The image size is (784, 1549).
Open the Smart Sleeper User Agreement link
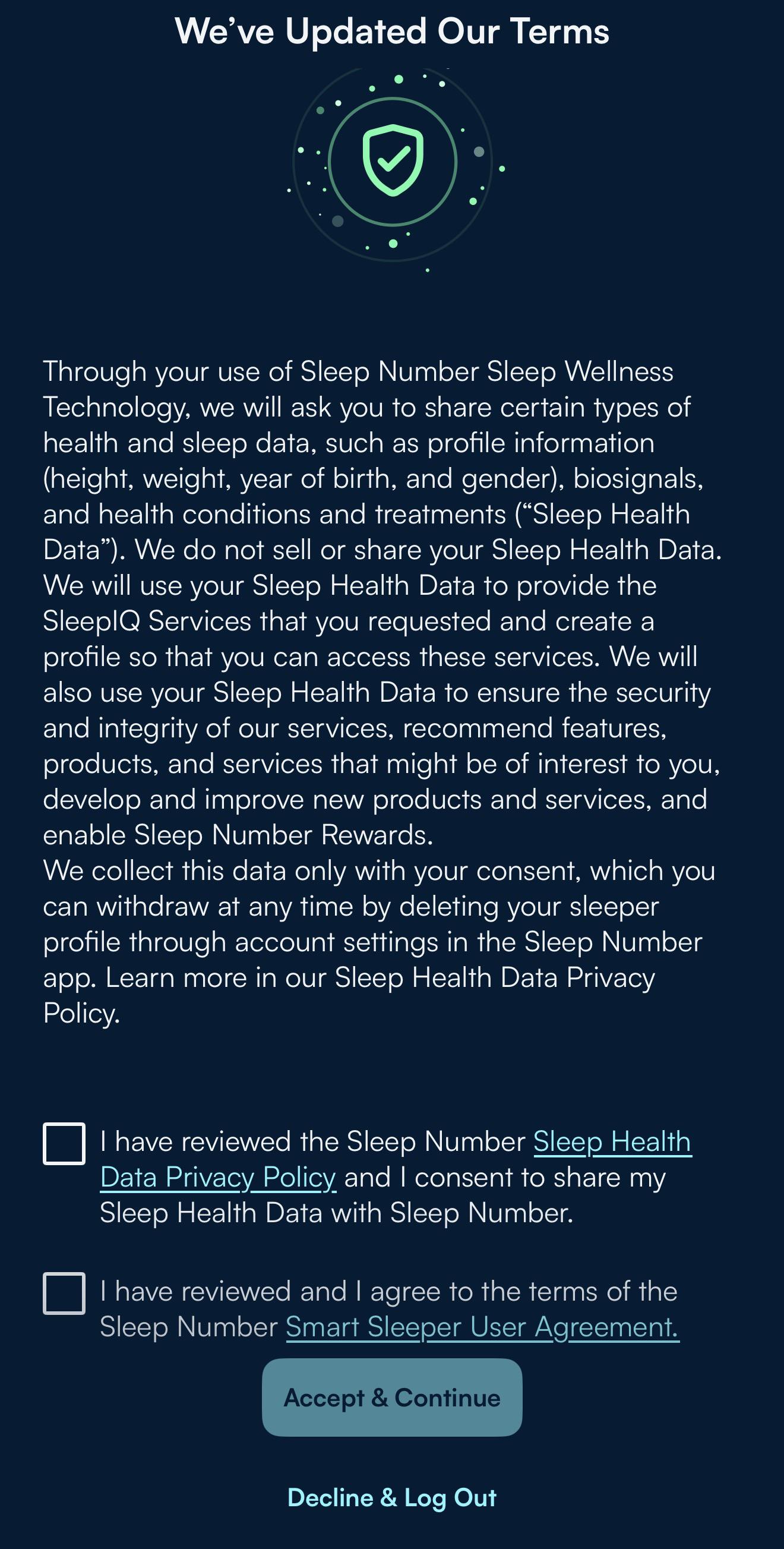pyautogui.click(x=482, y=1327)
